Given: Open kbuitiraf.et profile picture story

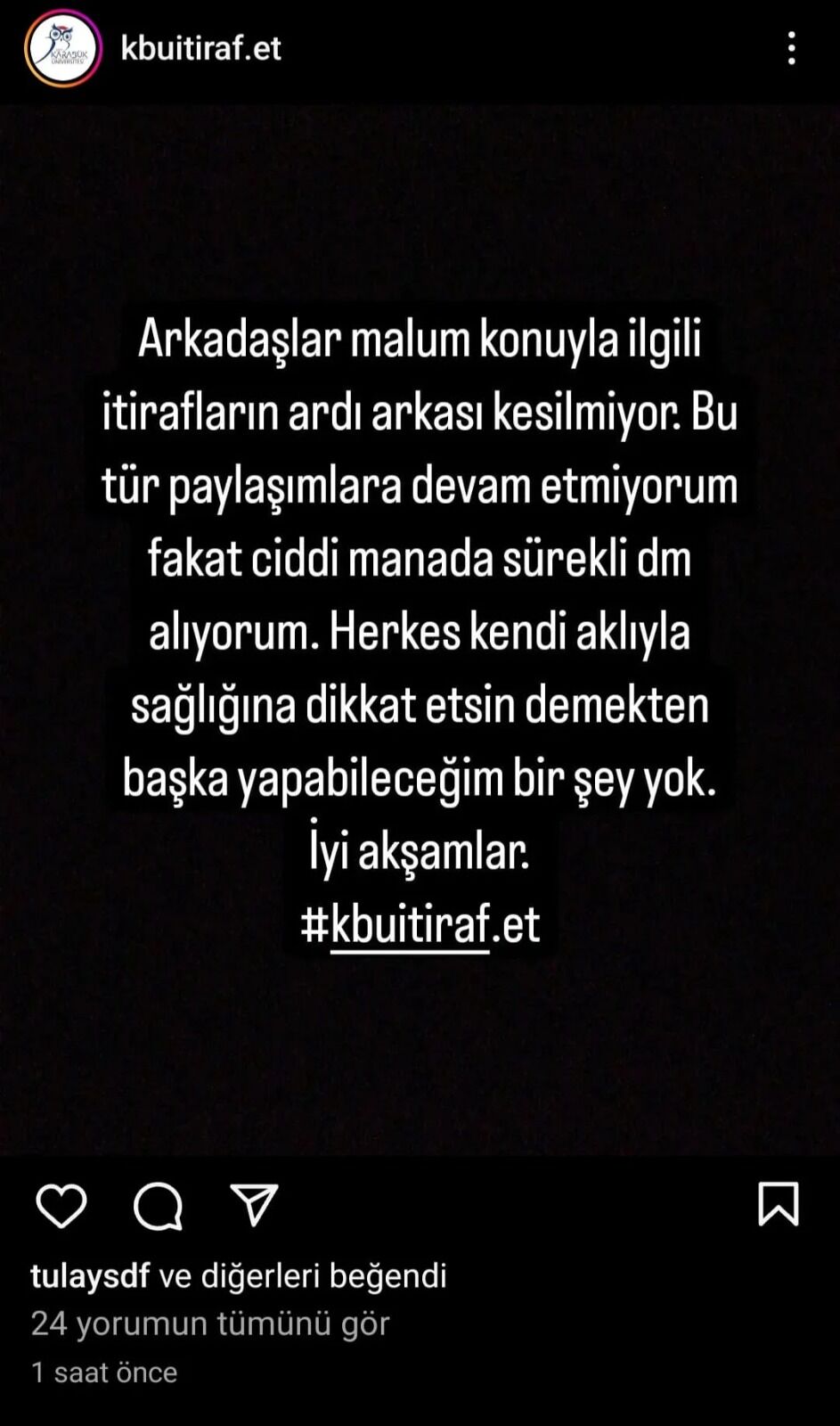Looking at the screenshot, I should [62, 48].
